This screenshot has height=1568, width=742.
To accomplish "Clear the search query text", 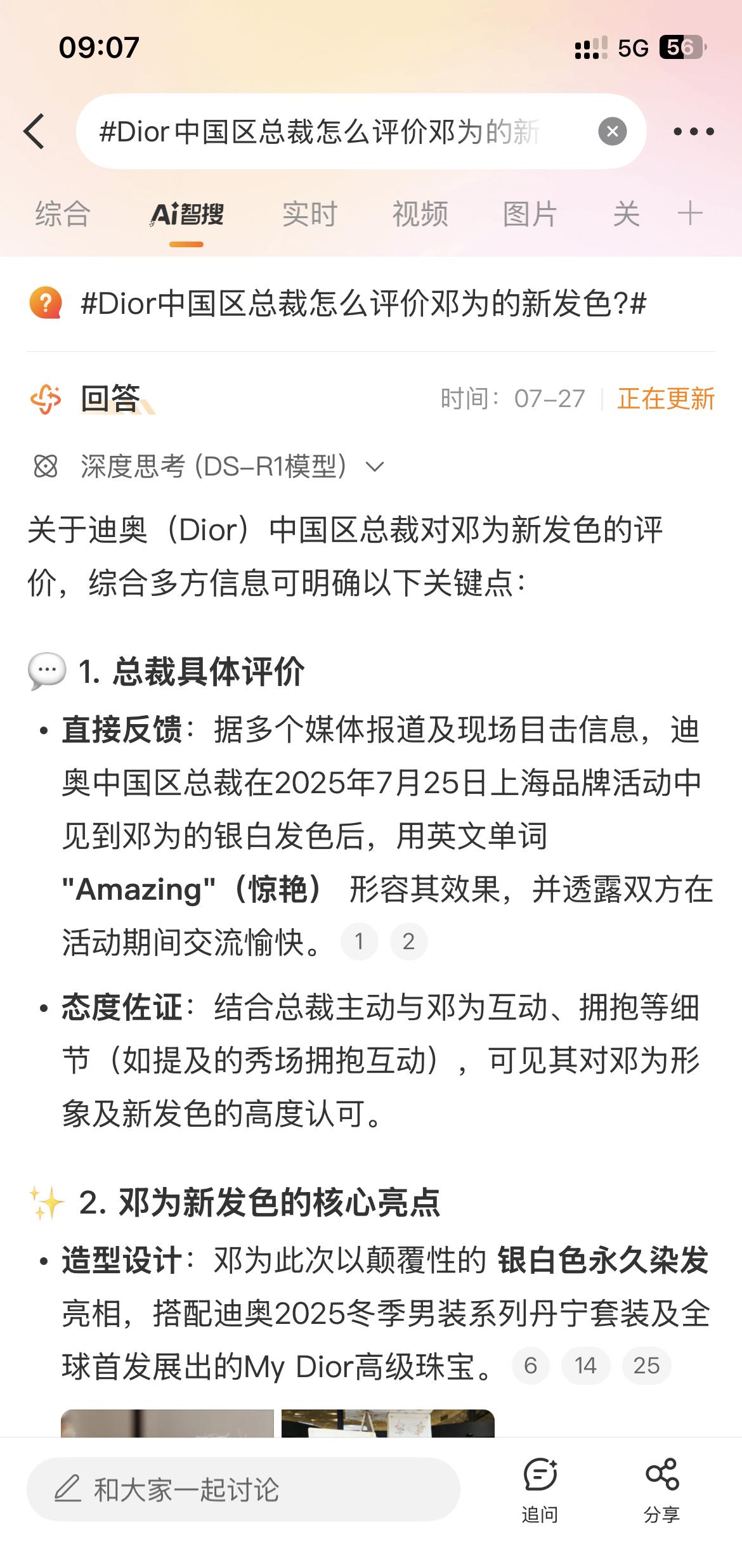I will pos(612,131).
